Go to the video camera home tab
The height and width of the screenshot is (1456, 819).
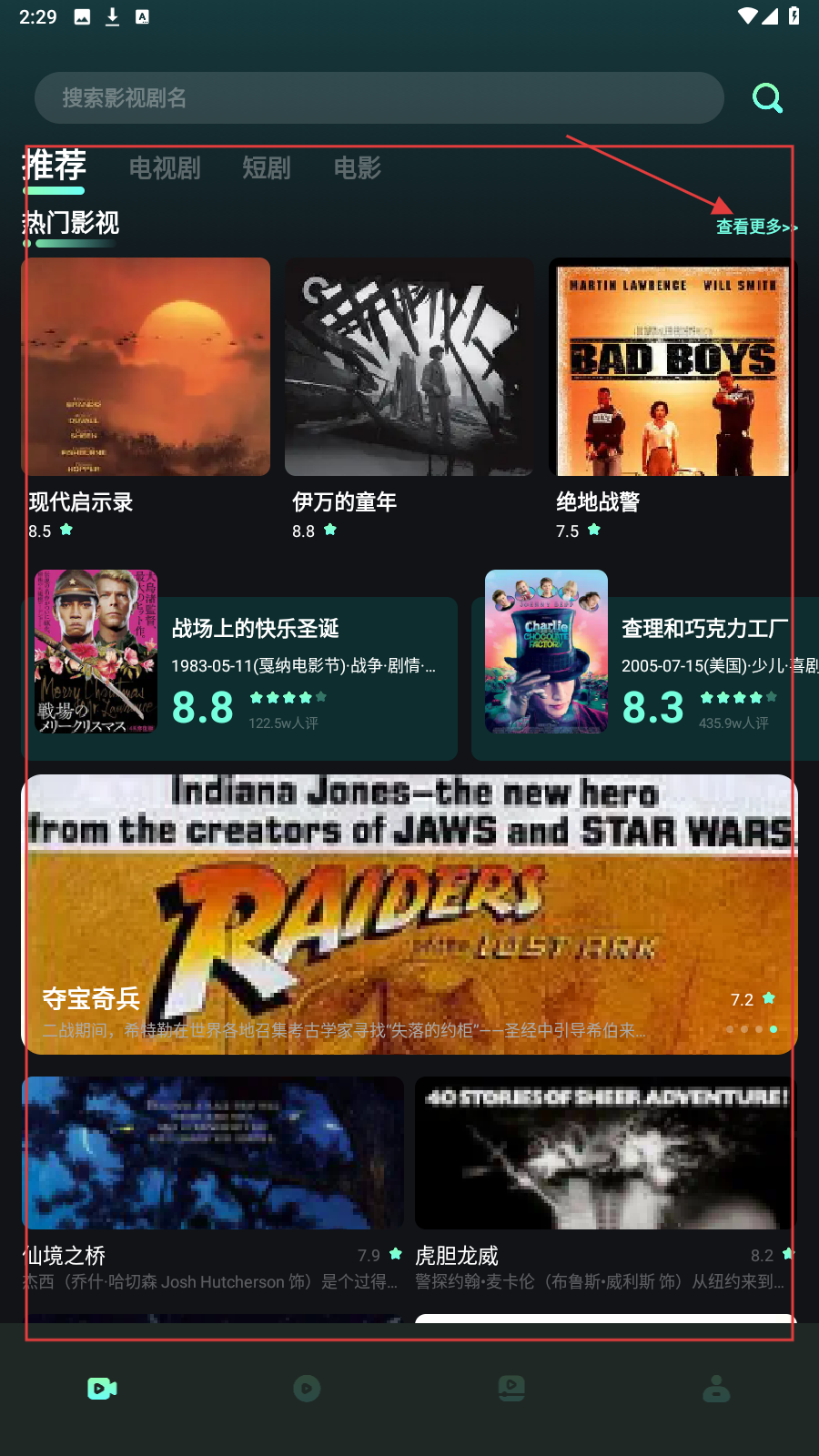click(x=102, y=1389)
